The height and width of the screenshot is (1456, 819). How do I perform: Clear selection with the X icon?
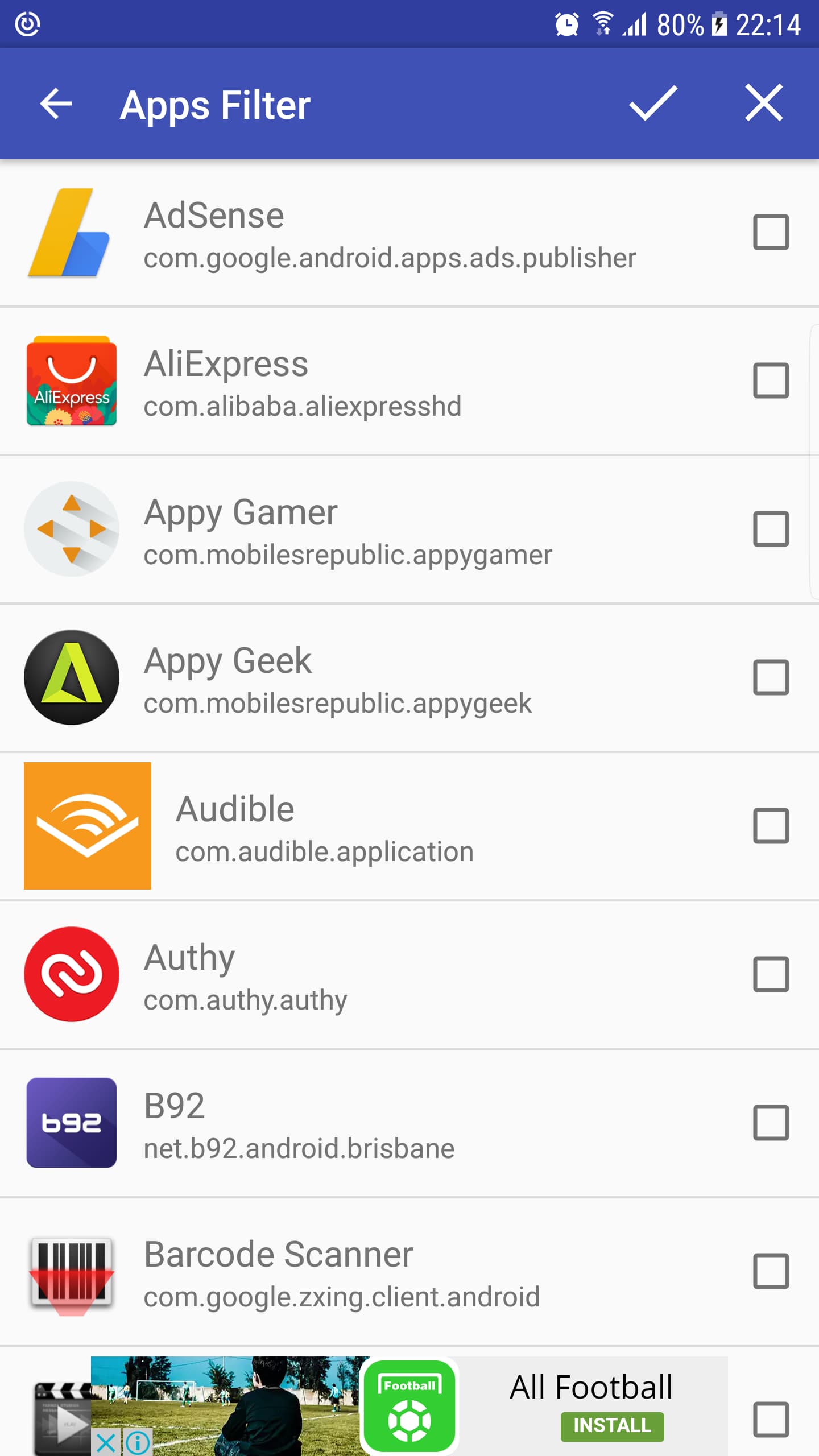click(764, 104)
